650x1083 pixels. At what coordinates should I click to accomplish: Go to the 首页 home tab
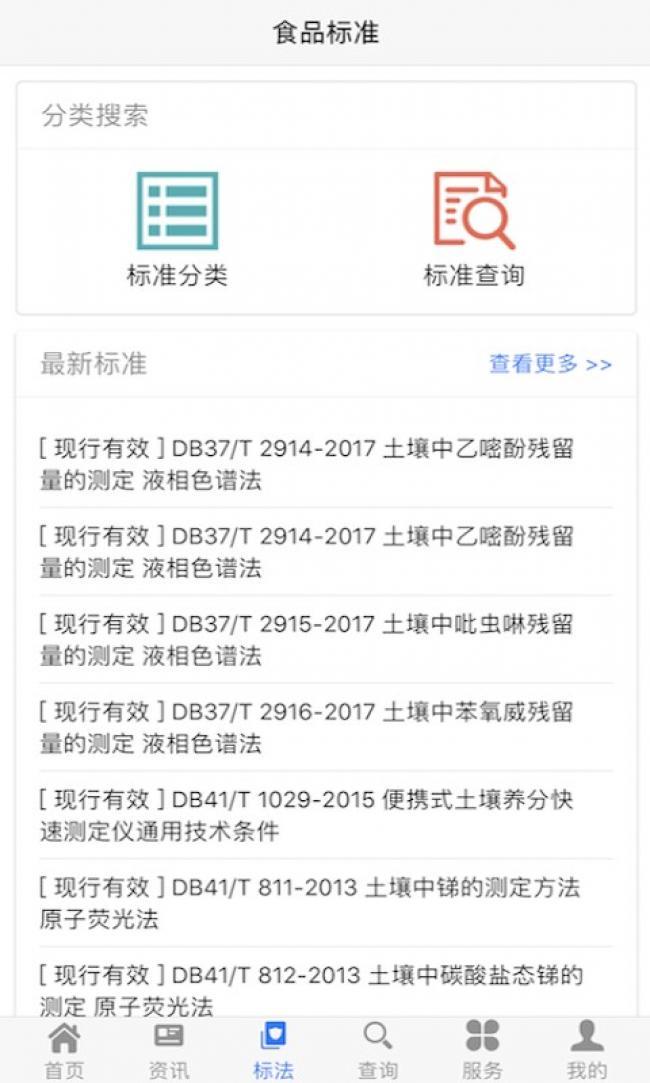[x=64, y=1050]
